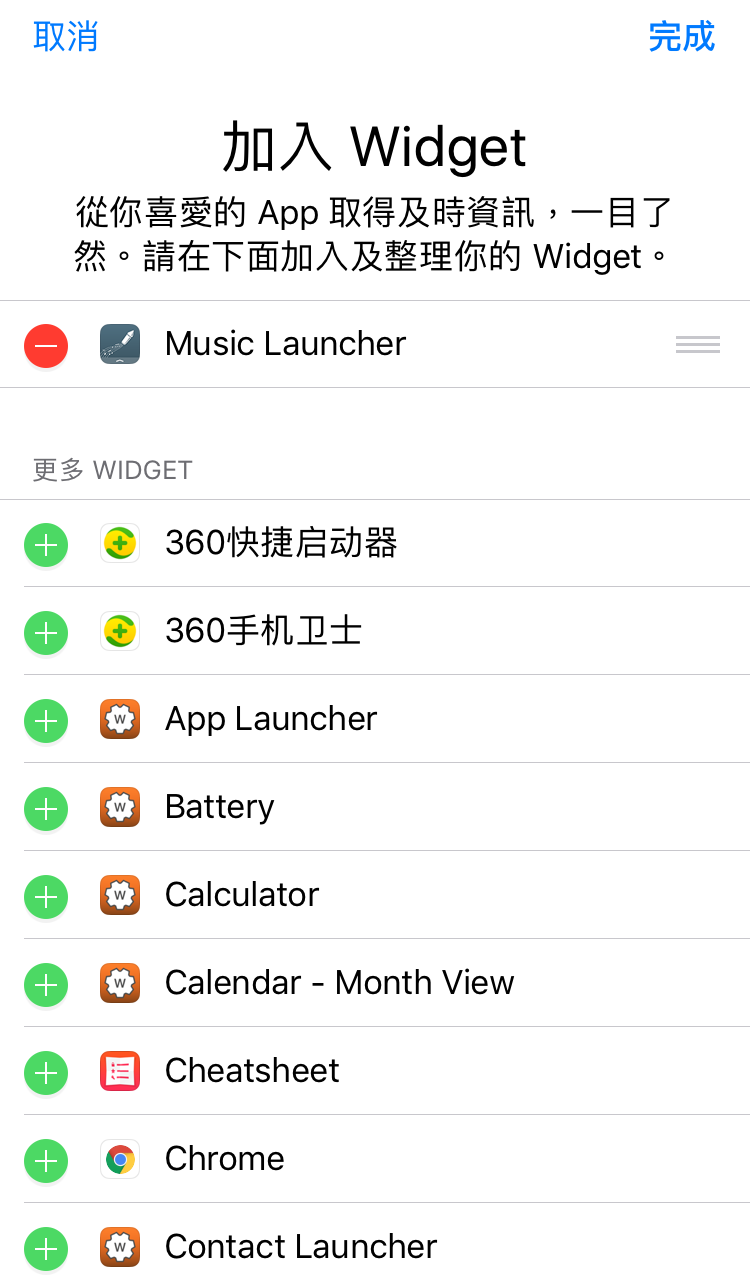Image resolution: width=750 pixels, height=1286 pixels.
Task: Add the Calendar - Month View widget
Action: tap(46, 984)
